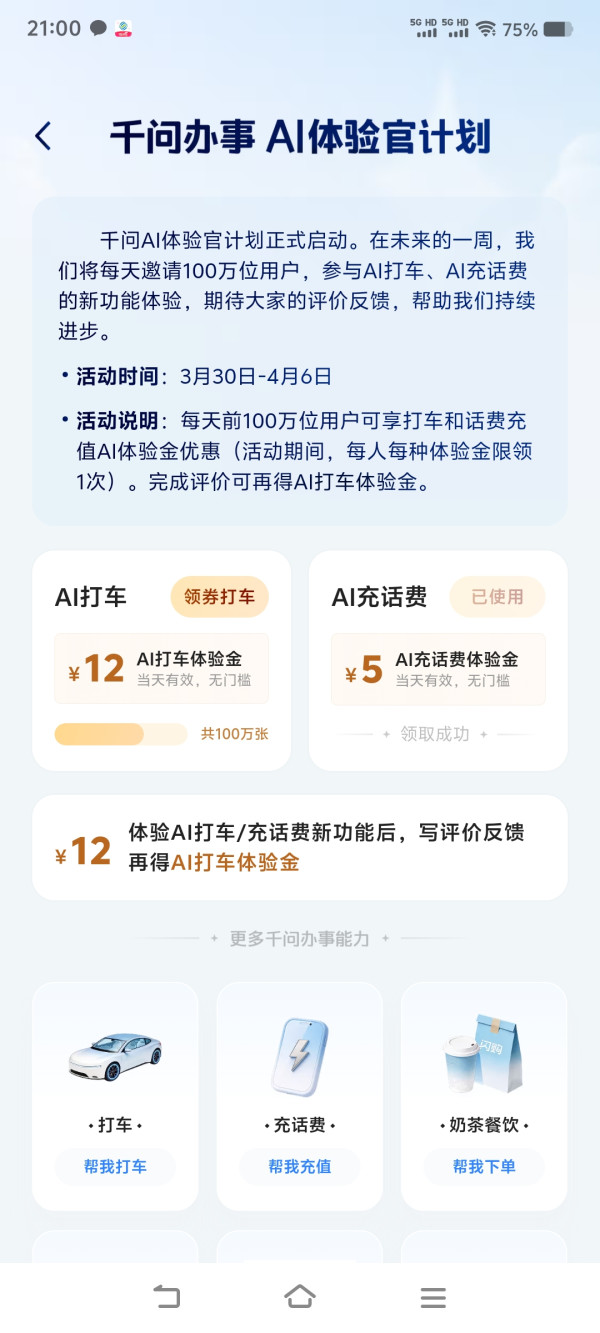Tap 帮我下单 under 奶茶餐饮

484,1167
